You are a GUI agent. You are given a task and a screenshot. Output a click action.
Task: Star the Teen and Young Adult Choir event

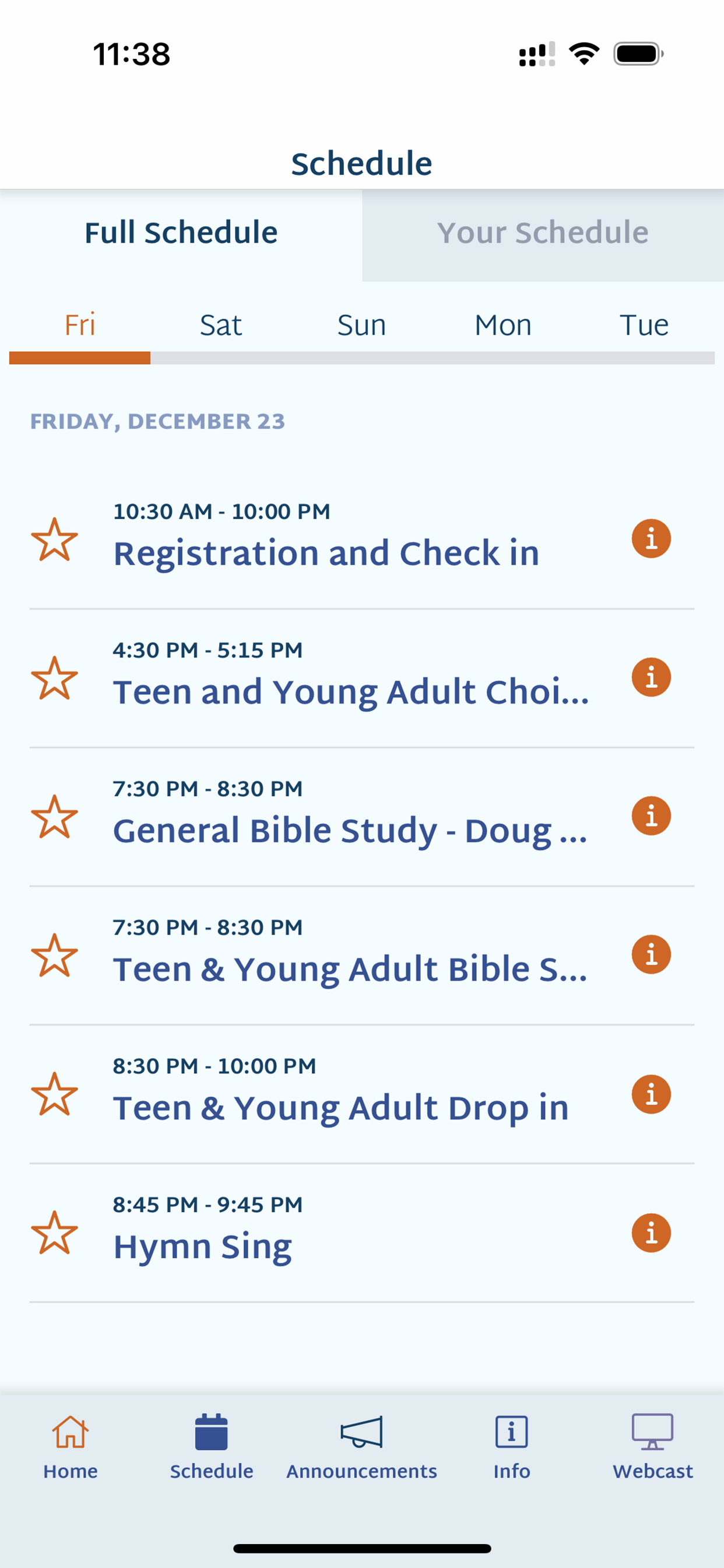pyautogui.click(x=55, y=678)
